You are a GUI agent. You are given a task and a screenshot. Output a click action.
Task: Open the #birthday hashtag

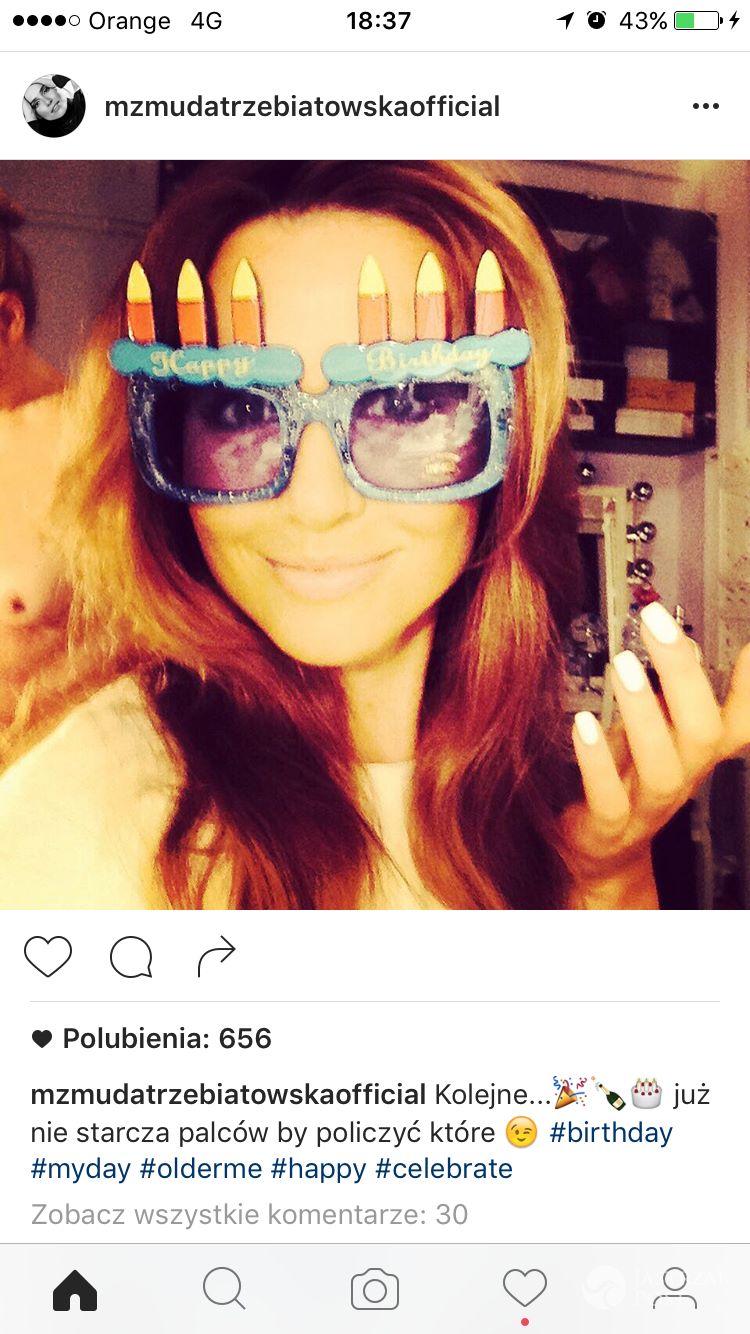point(611,1132)
